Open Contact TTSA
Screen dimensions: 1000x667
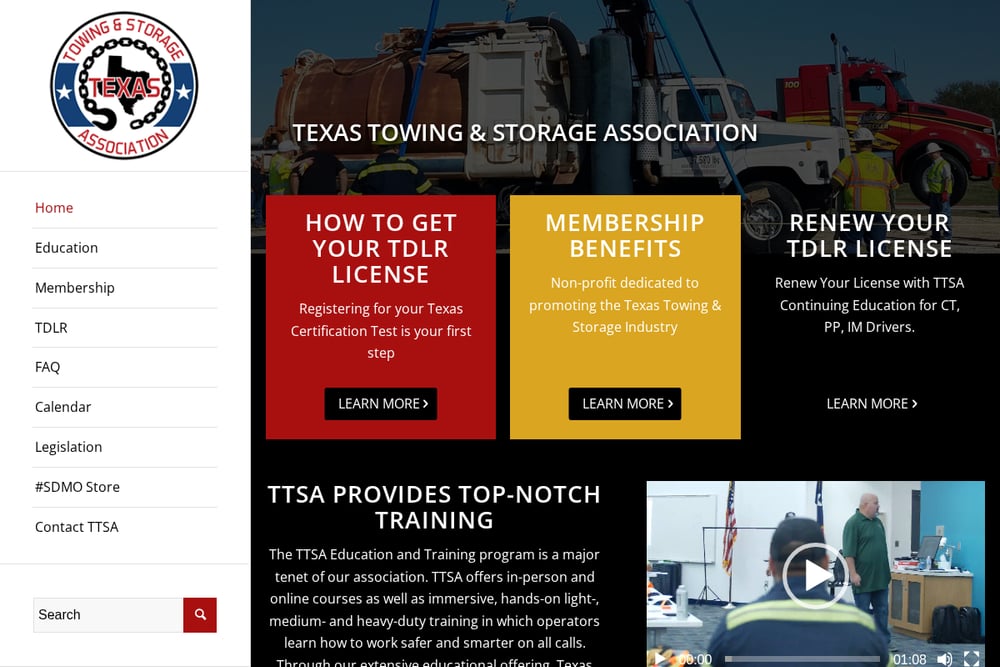point(77,527)
